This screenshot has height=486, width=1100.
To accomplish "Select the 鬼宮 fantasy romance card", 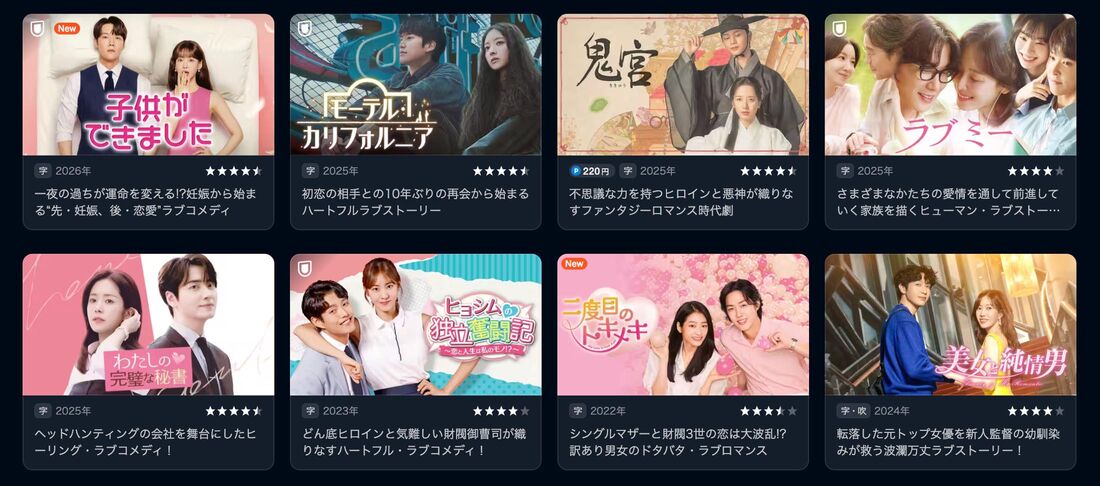I will click(683, 85).
